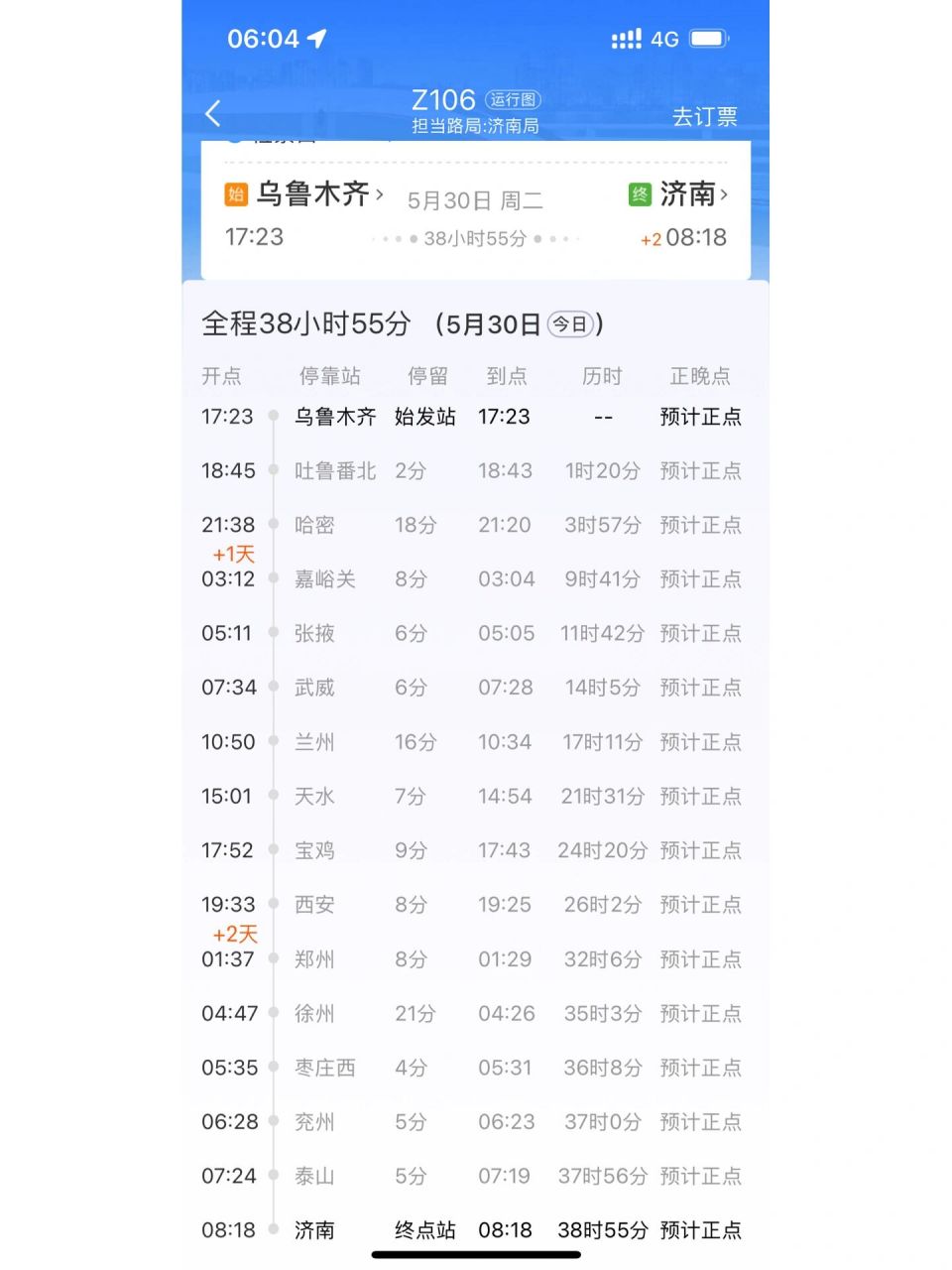Tap the battery icon in the status bar
Screen dimensions: 952x1270
(710, 38)
